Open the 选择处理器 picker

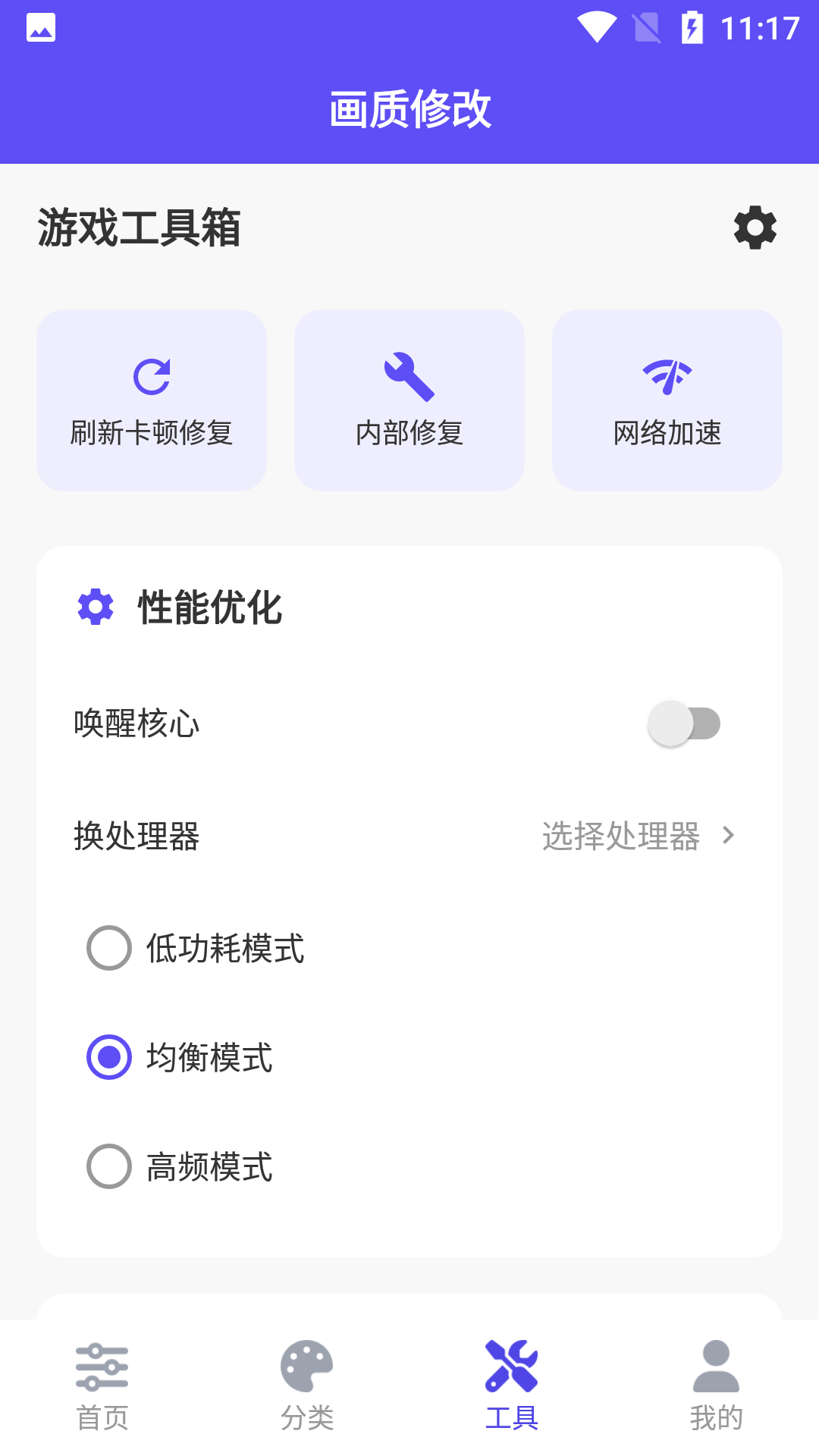tap(639, 836)
